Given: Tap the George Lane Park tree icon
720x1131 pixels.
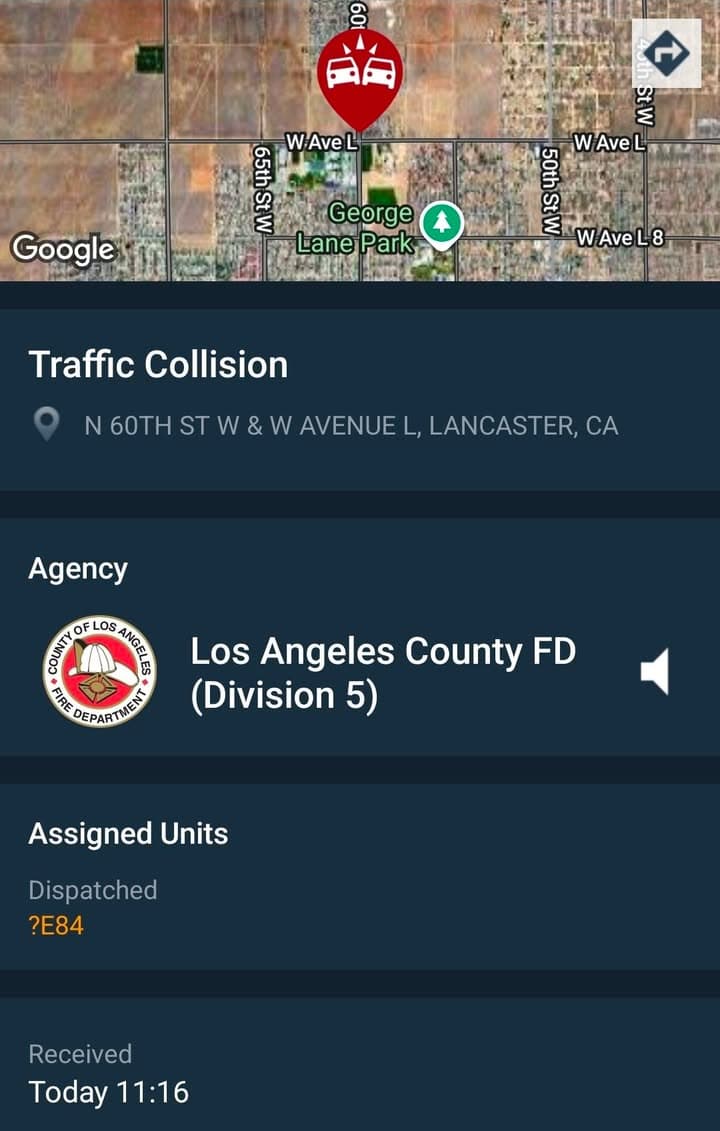Looking at the screenshot, I should pyautogui.click(x=442, y=224).
